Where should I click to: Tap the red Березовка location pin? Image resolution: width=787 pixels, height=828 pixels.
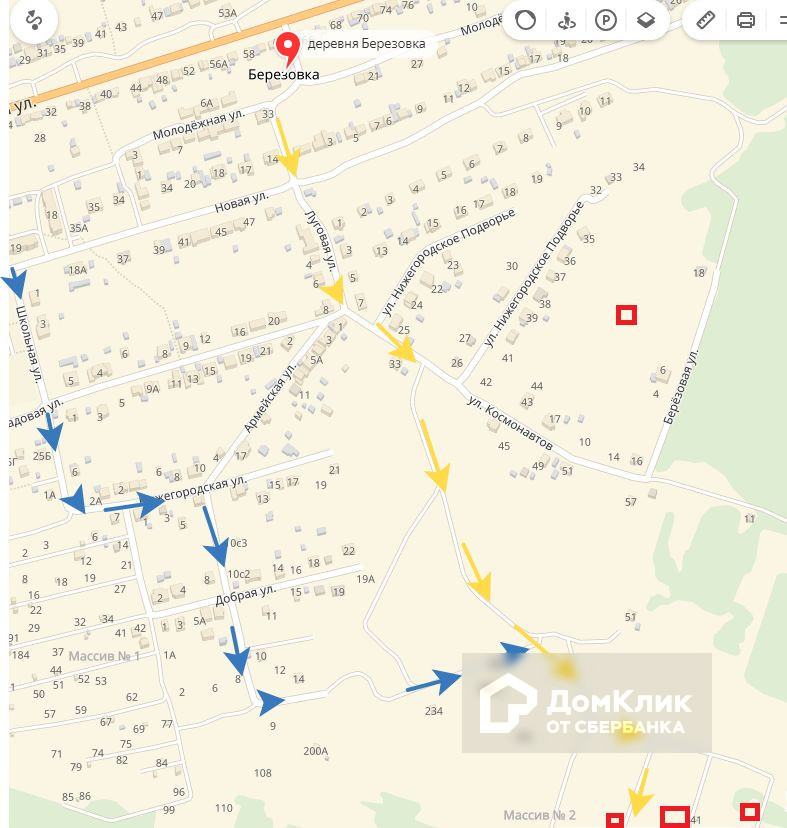(288, 46)
